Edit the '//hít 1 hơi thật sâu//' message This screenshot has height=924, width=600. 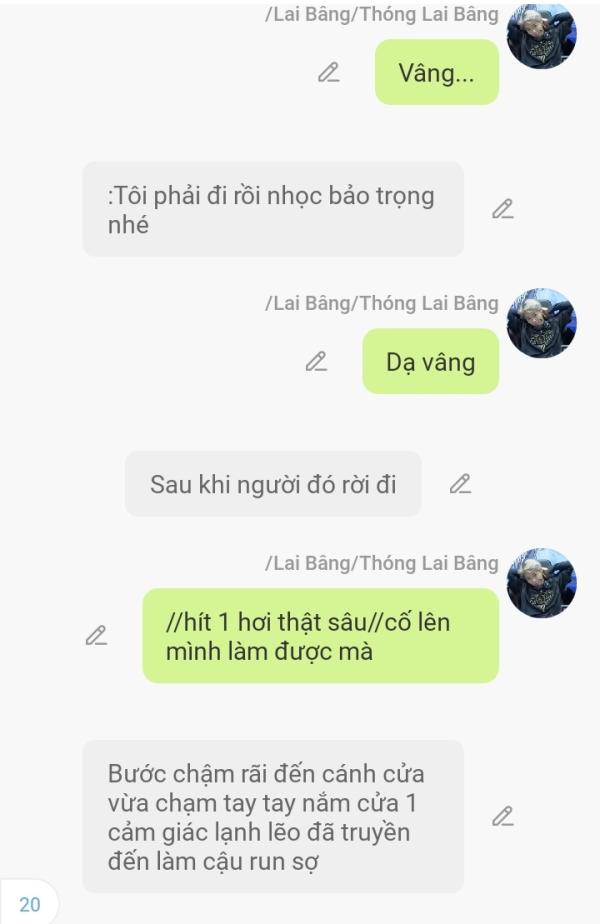tap(96, 635)
